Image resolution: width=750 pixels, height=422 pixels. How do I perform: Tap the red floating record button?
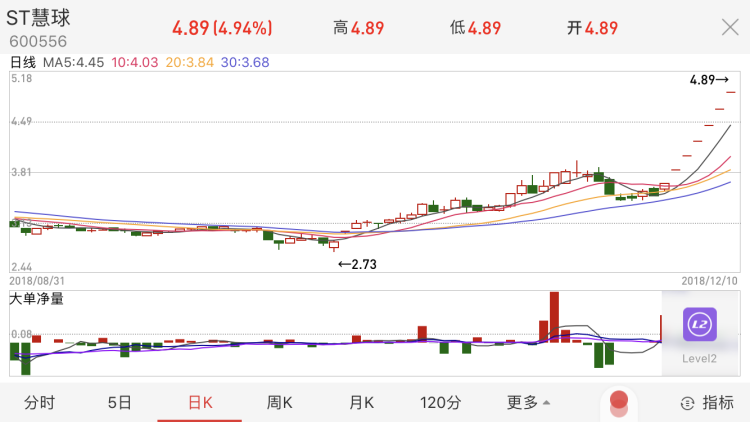click(618, 402)
